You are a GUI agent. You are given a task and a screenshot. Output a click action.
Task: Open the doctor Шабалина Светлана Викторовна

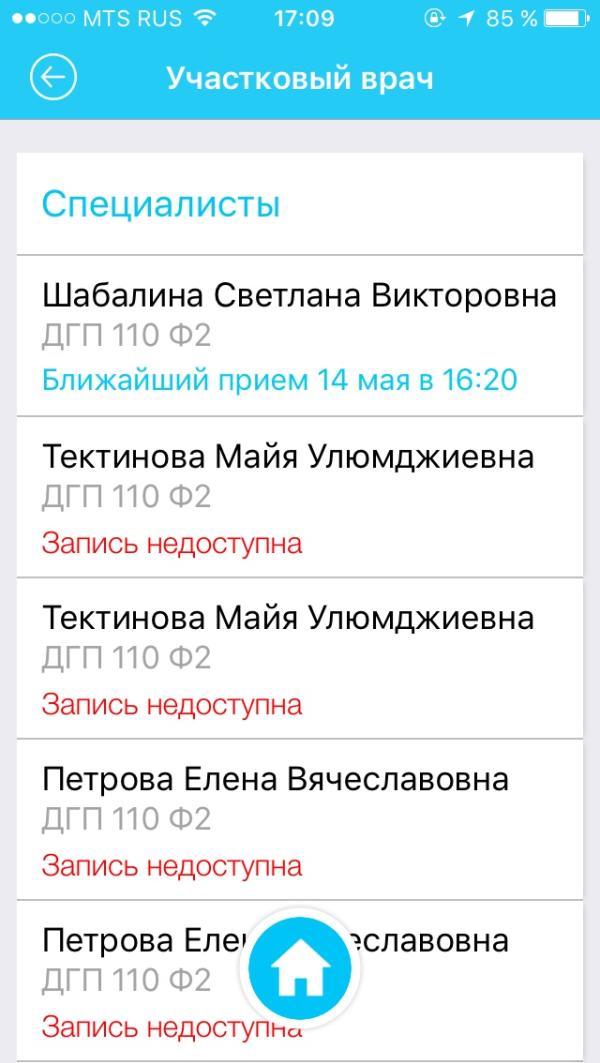[x=300, y=335]
